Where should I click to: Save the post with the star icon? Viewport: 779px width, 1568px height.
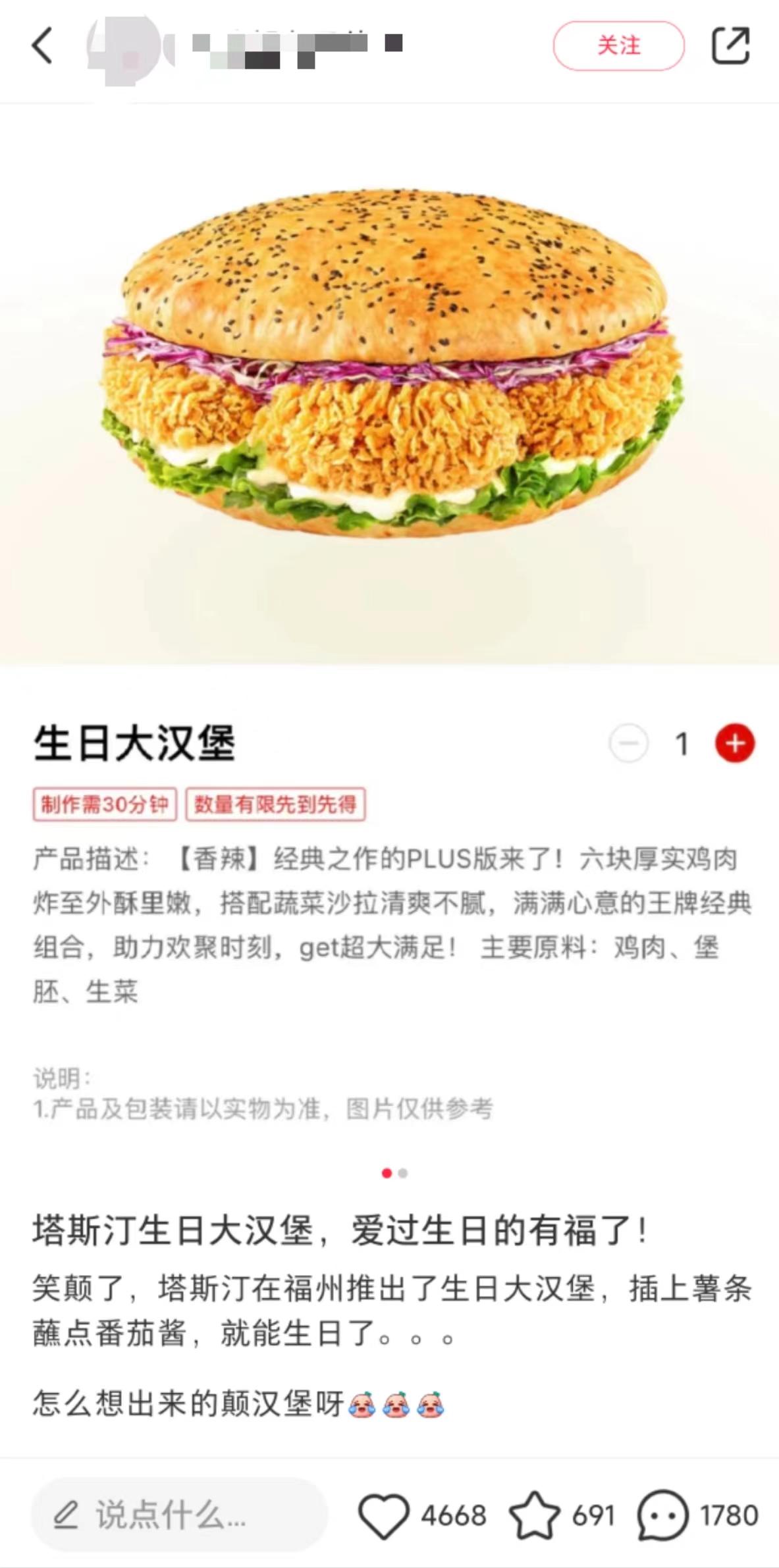tap(534, 1515)
